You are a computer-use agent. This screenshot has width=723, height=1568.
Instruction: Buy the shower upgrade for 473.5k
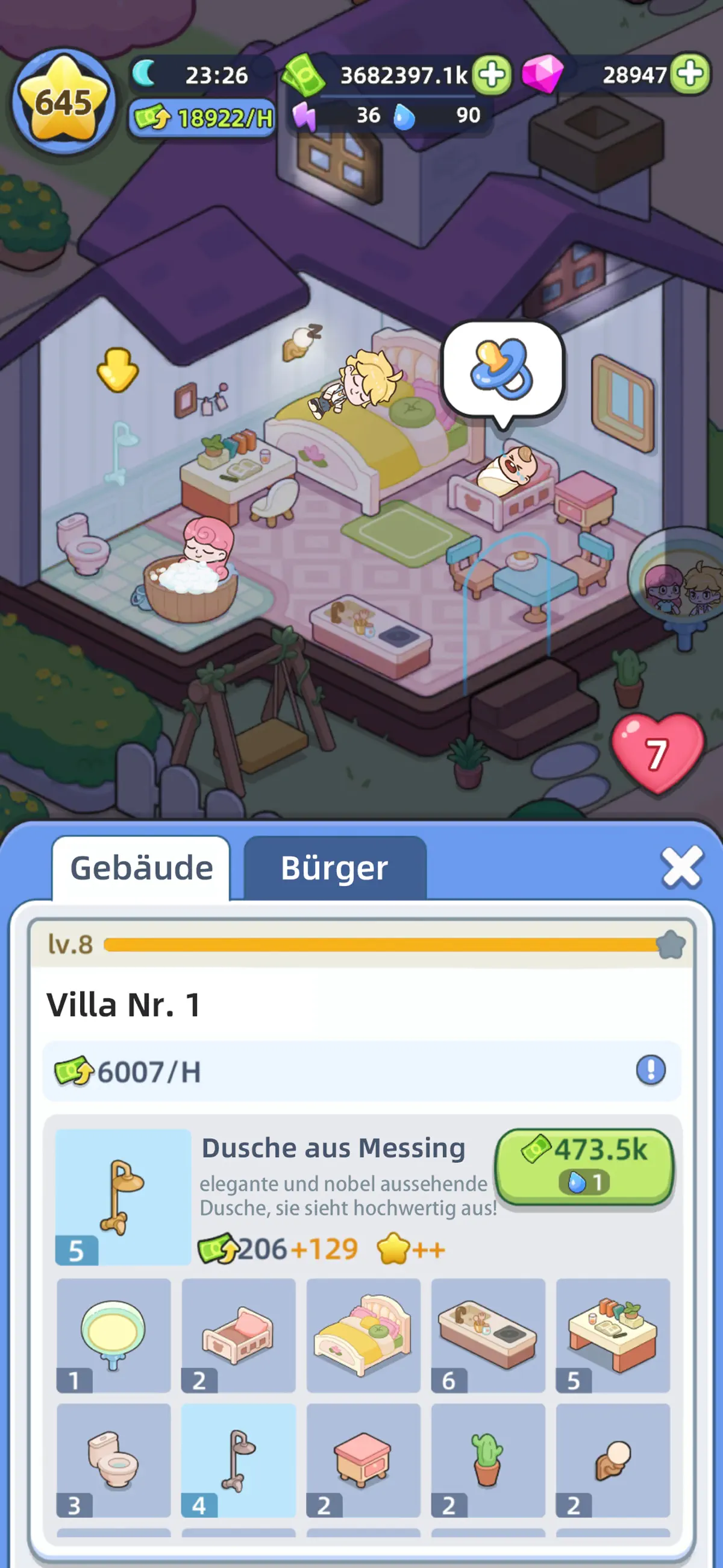tap(584, 1167)
